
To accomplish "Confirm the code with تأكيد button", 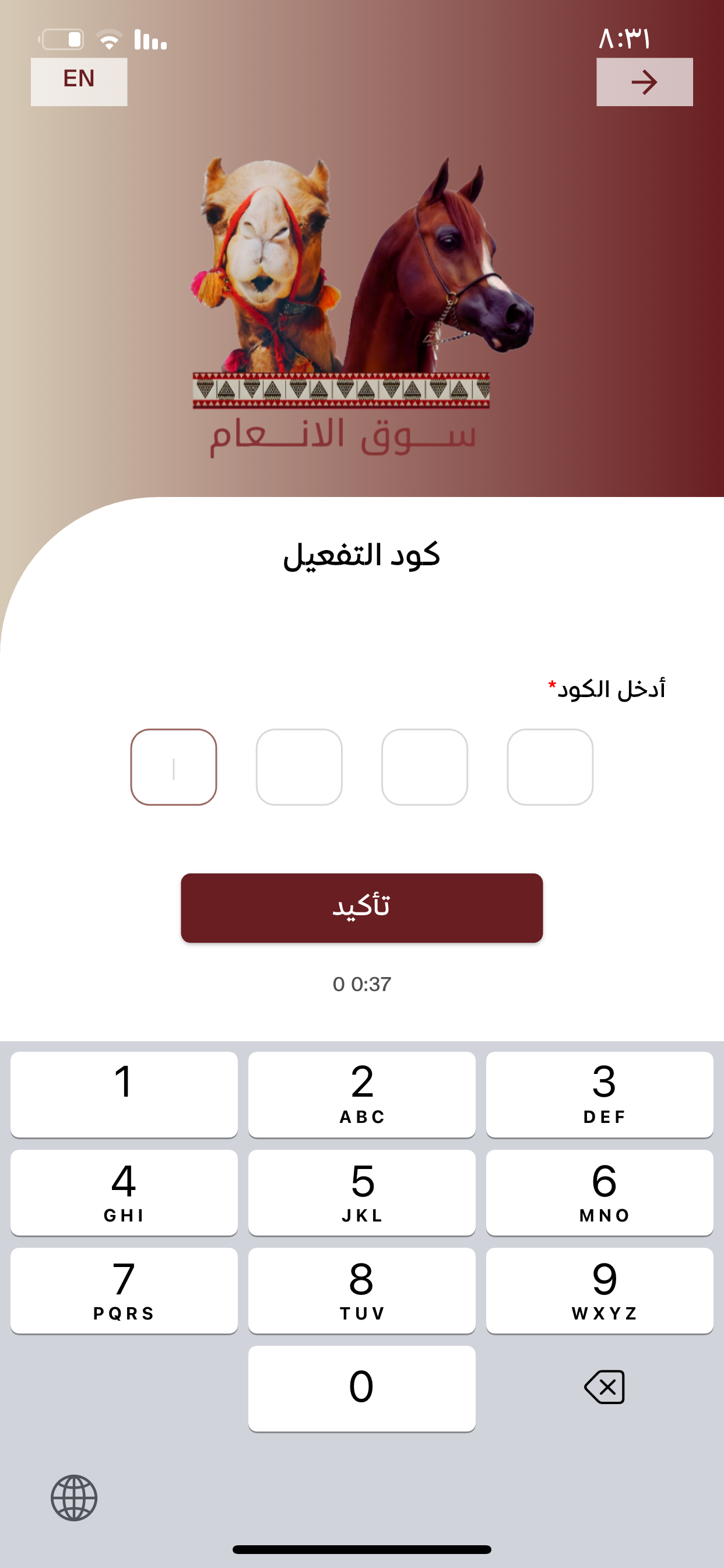I will (361, 908).
